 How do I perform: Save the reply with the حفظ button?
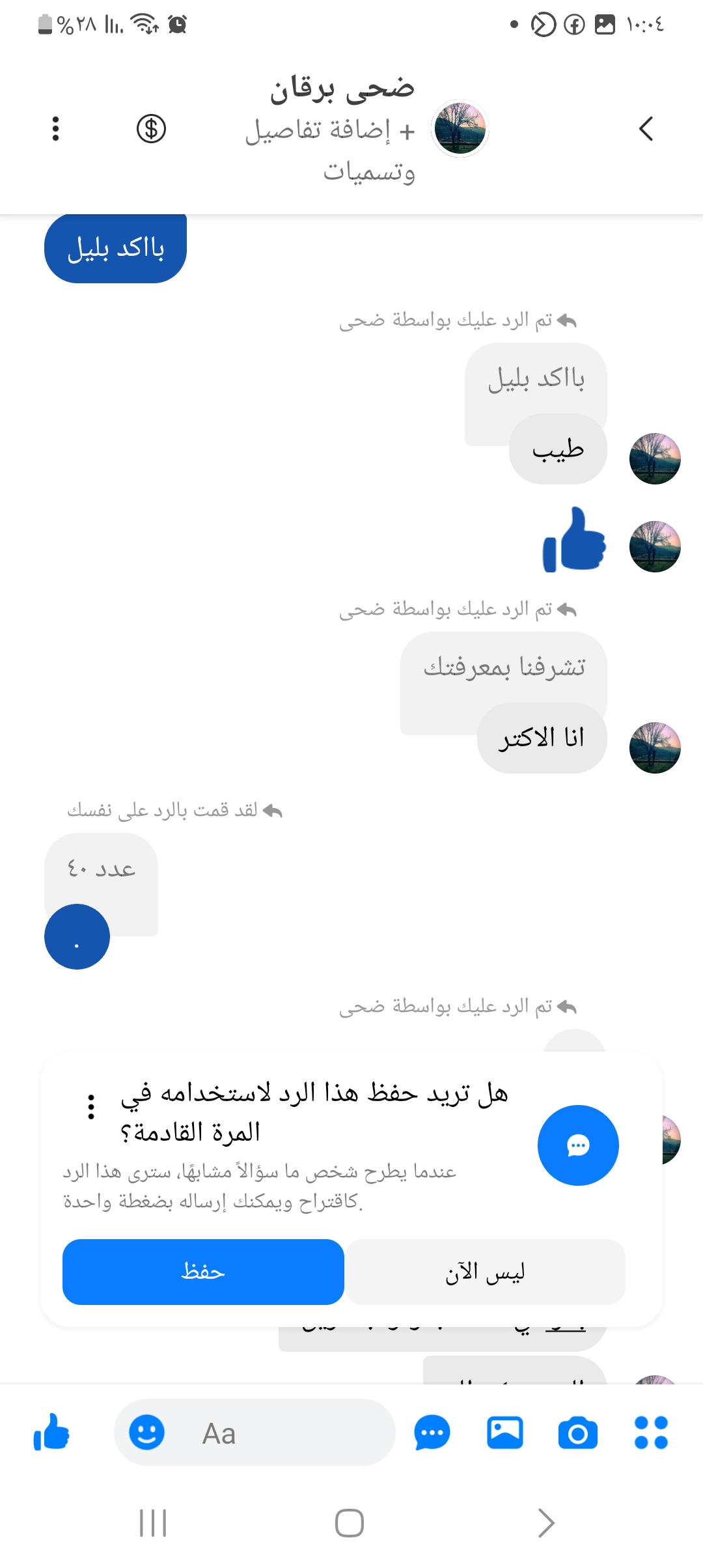point(203,1272)
